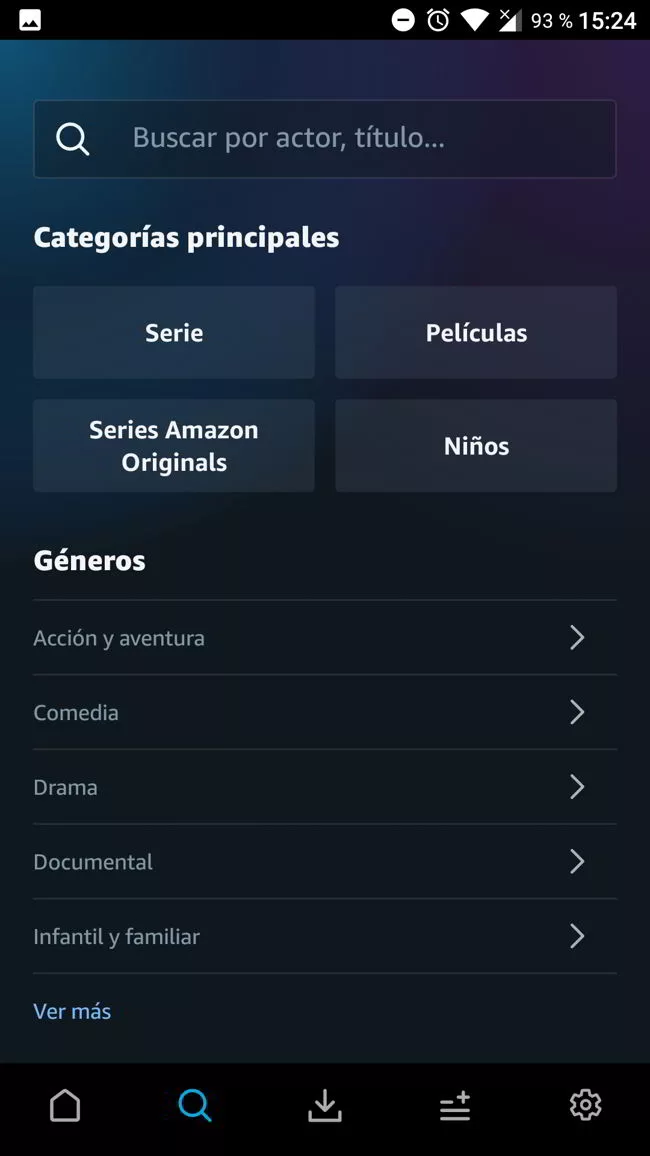The height and width of the screenshot is (1156, 650).
Task: Open Infantil y familiar genre
Action: tap(324, 936)
